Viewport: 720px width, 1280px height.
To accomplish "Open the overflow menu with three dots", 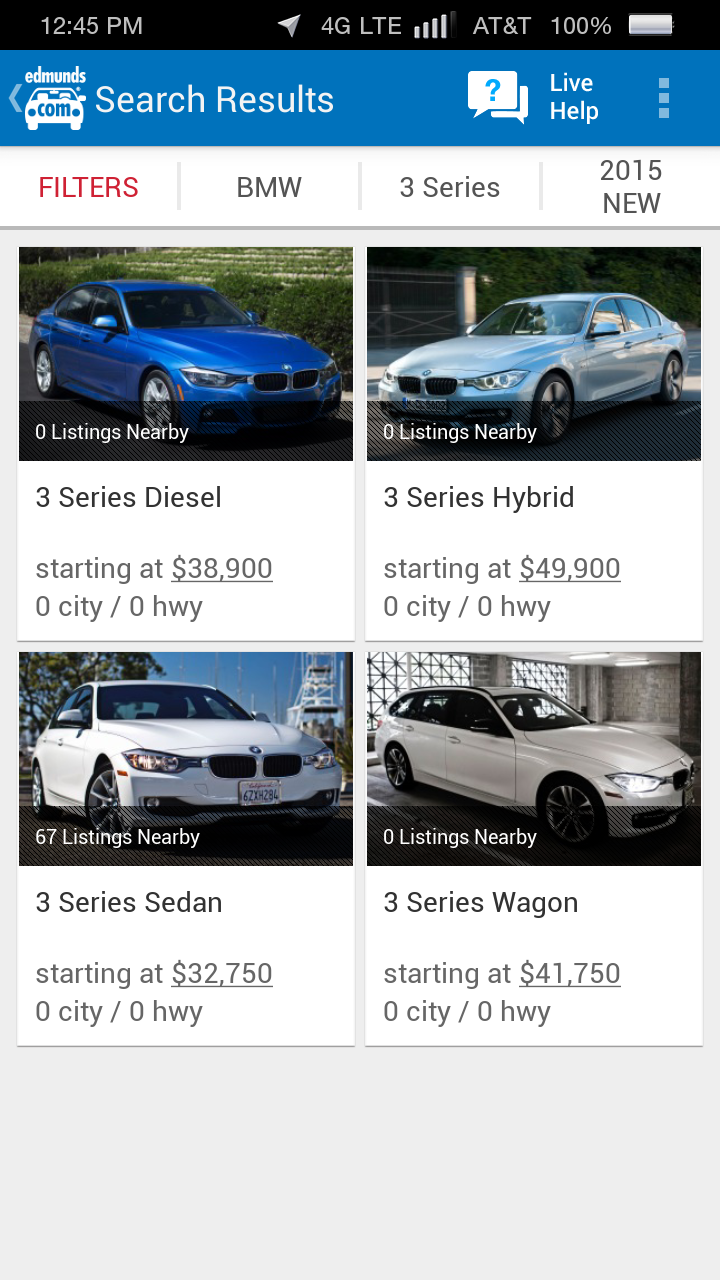I will click(x=665, y=97).
